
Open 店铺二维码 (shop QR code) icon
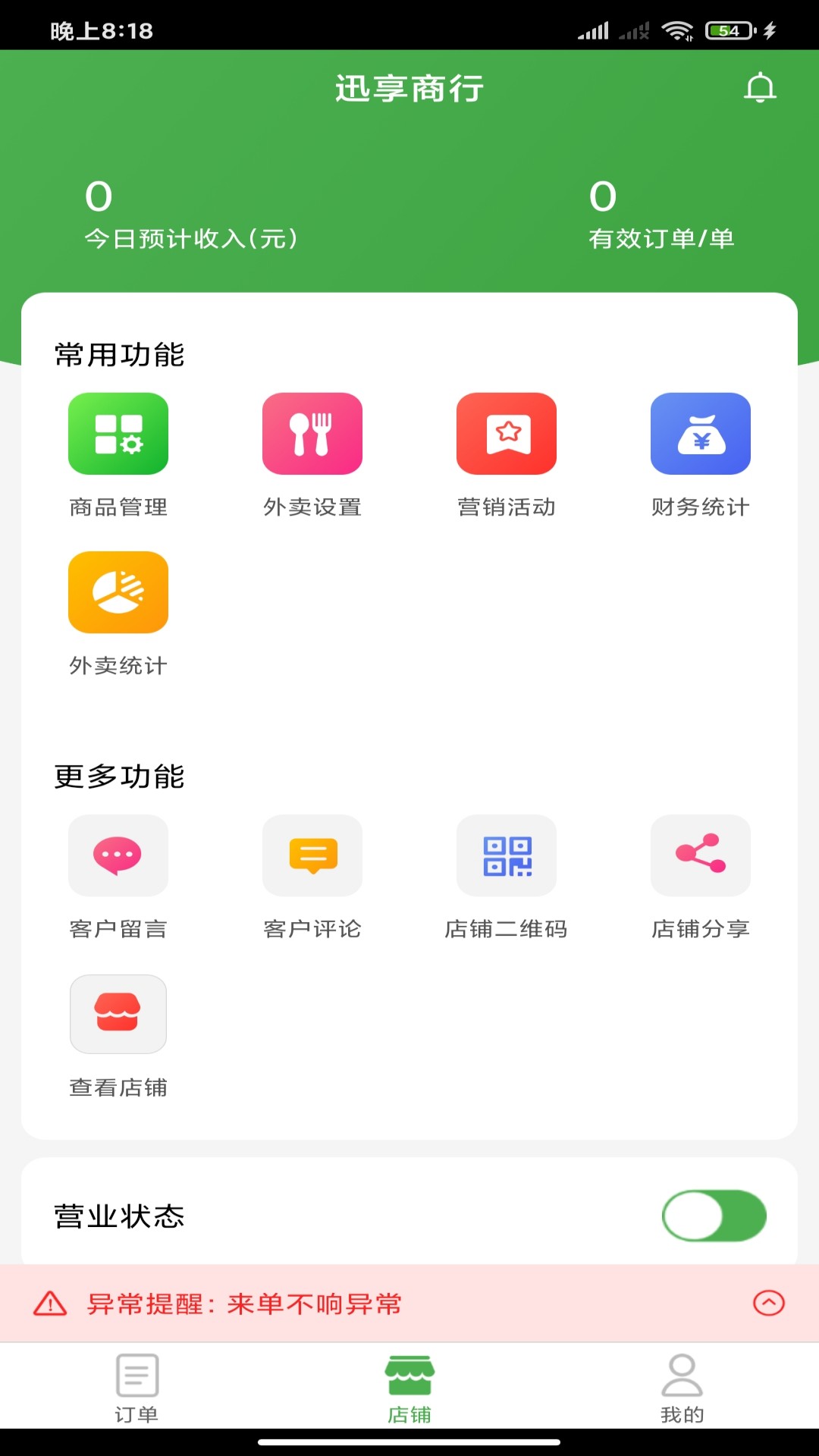click(x=506, y=855)
